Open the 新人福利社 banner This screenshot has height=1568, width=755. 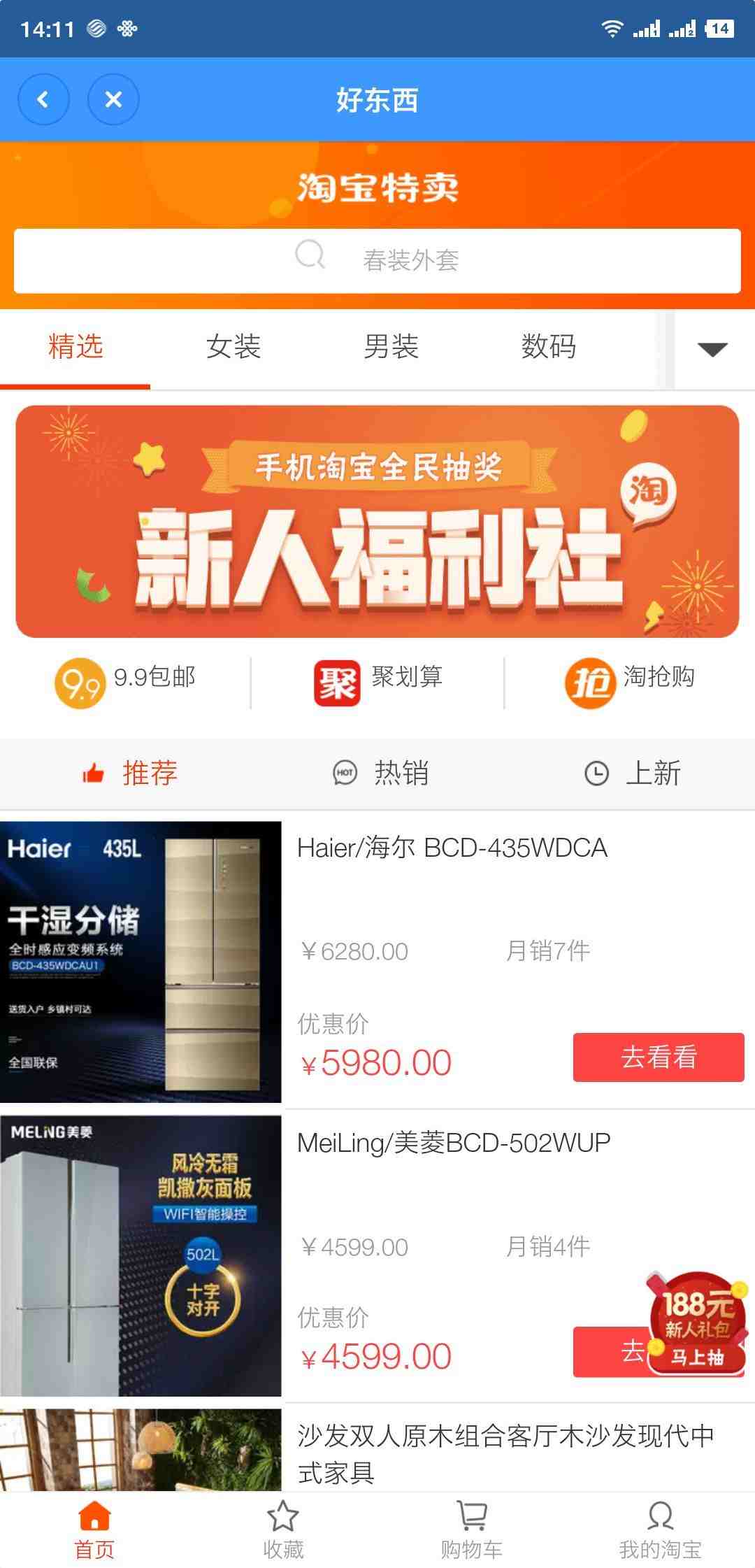tap(377, 522)
